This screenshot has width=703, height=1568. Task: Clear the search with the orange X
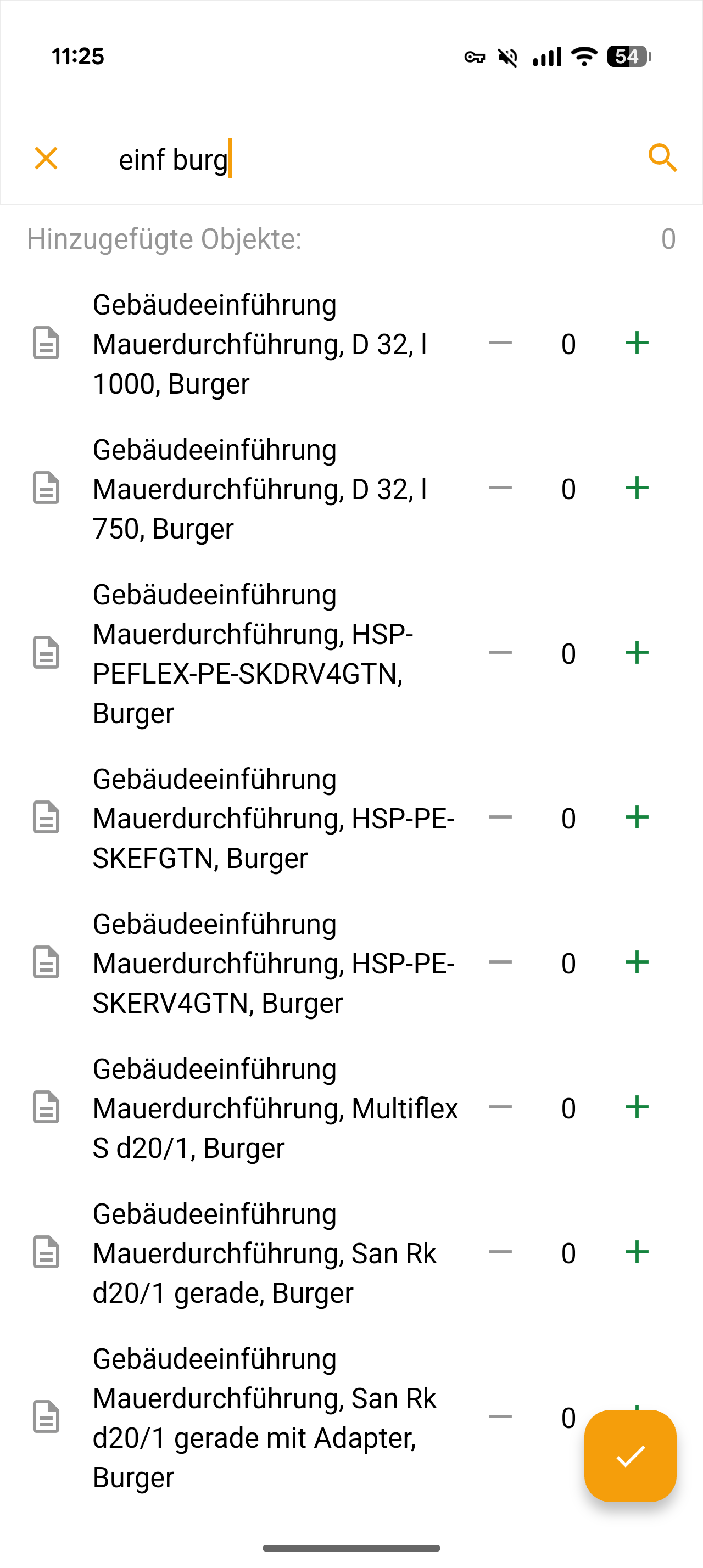click(x=46, y=159)
